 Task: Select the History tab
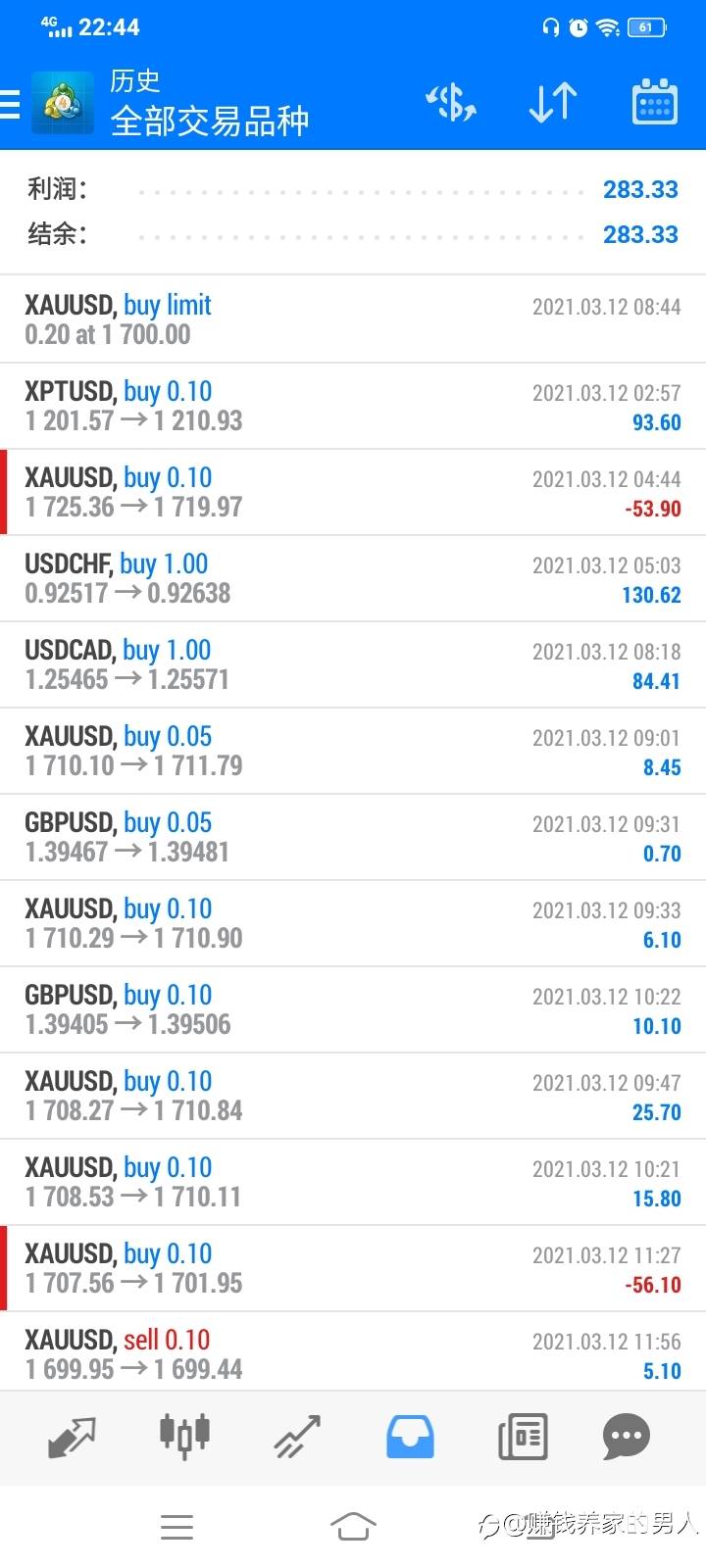410,1437
